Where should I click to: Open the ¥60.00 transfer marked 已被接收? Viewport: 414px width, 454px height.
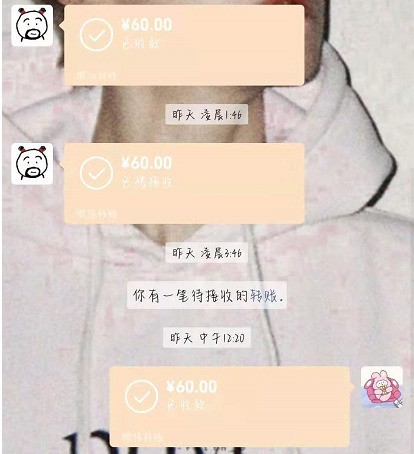(184, 183)
